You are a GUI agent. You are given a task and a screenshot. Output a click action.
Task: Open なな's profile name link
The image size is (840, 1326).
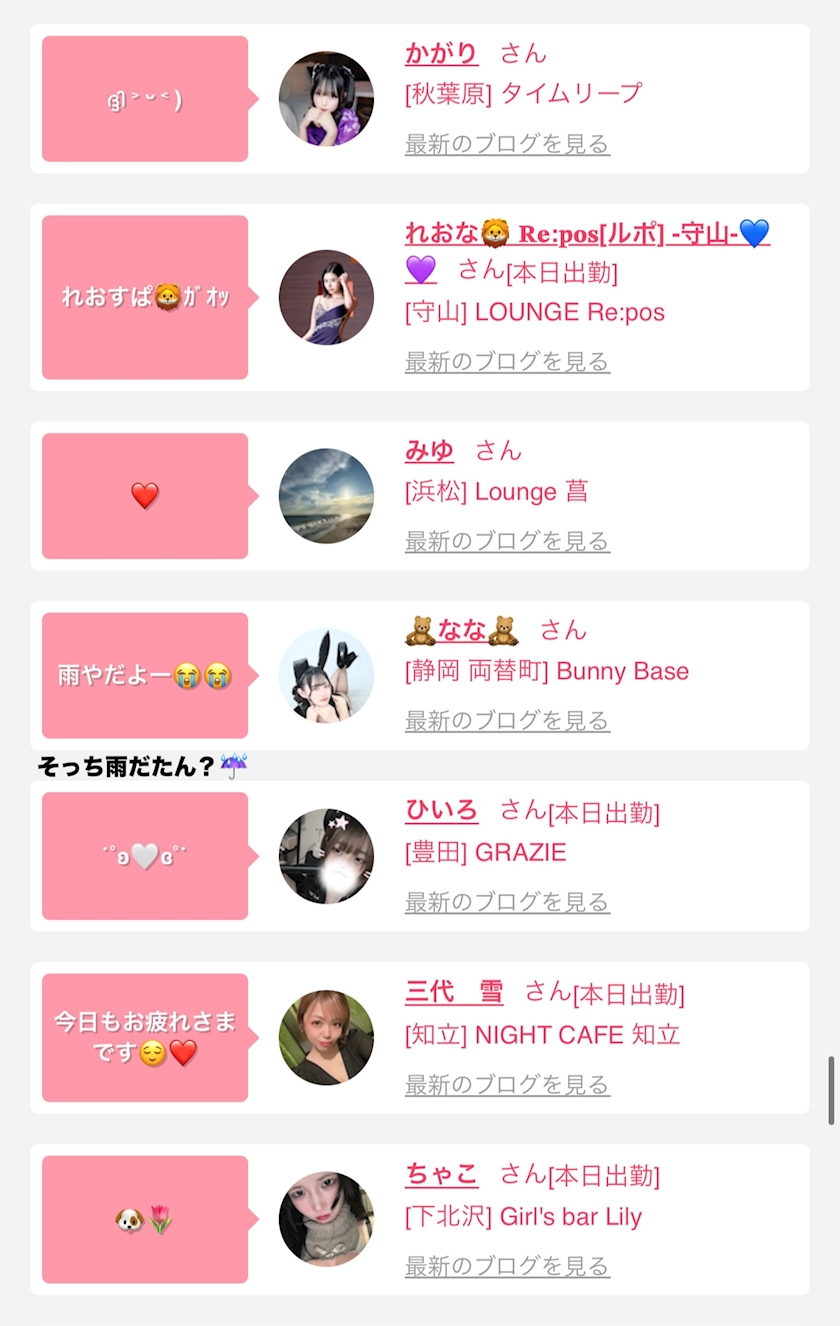coord(462,630)
